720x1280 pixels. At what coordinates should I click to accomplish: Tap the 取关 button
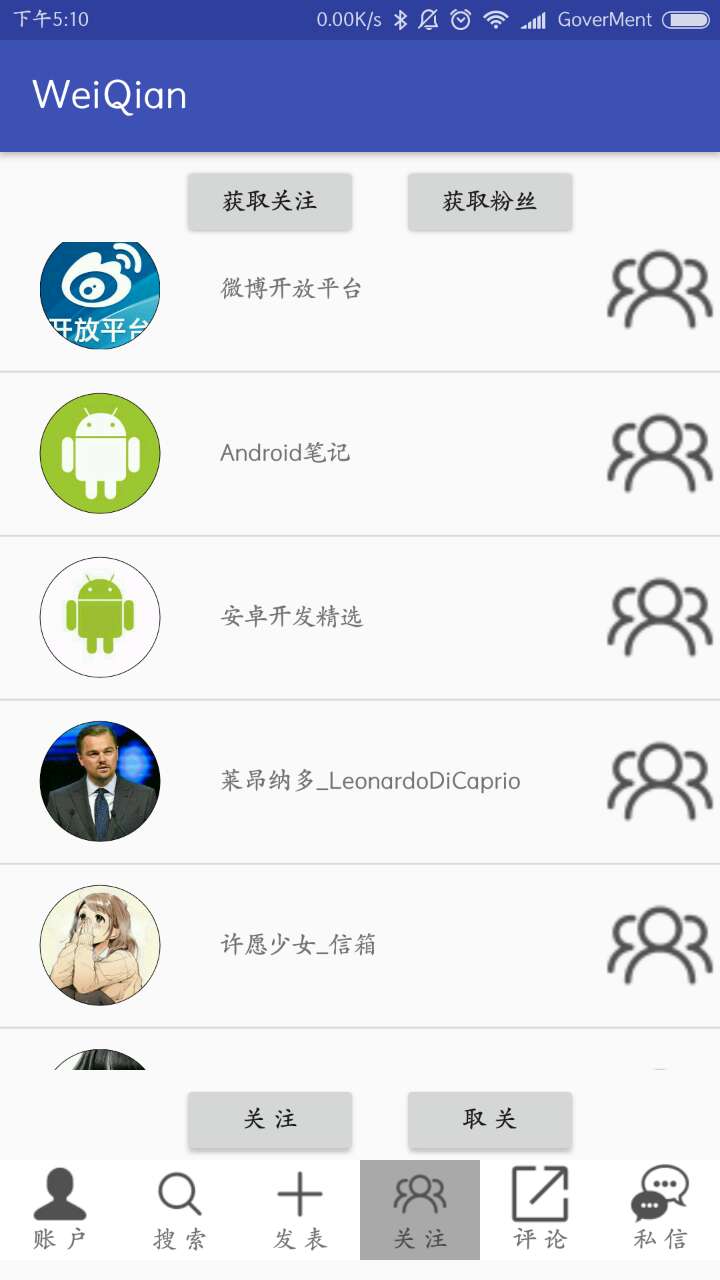[x=490, y=1120]
